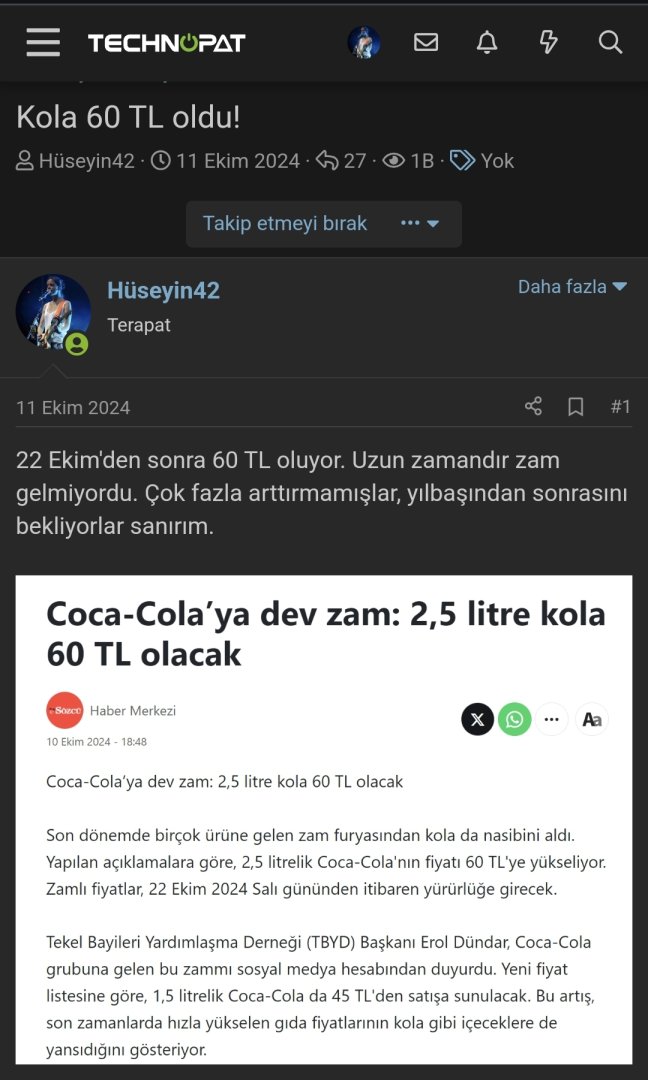
Task: View Hüseyin42's profile from post header
Action: 163,290
